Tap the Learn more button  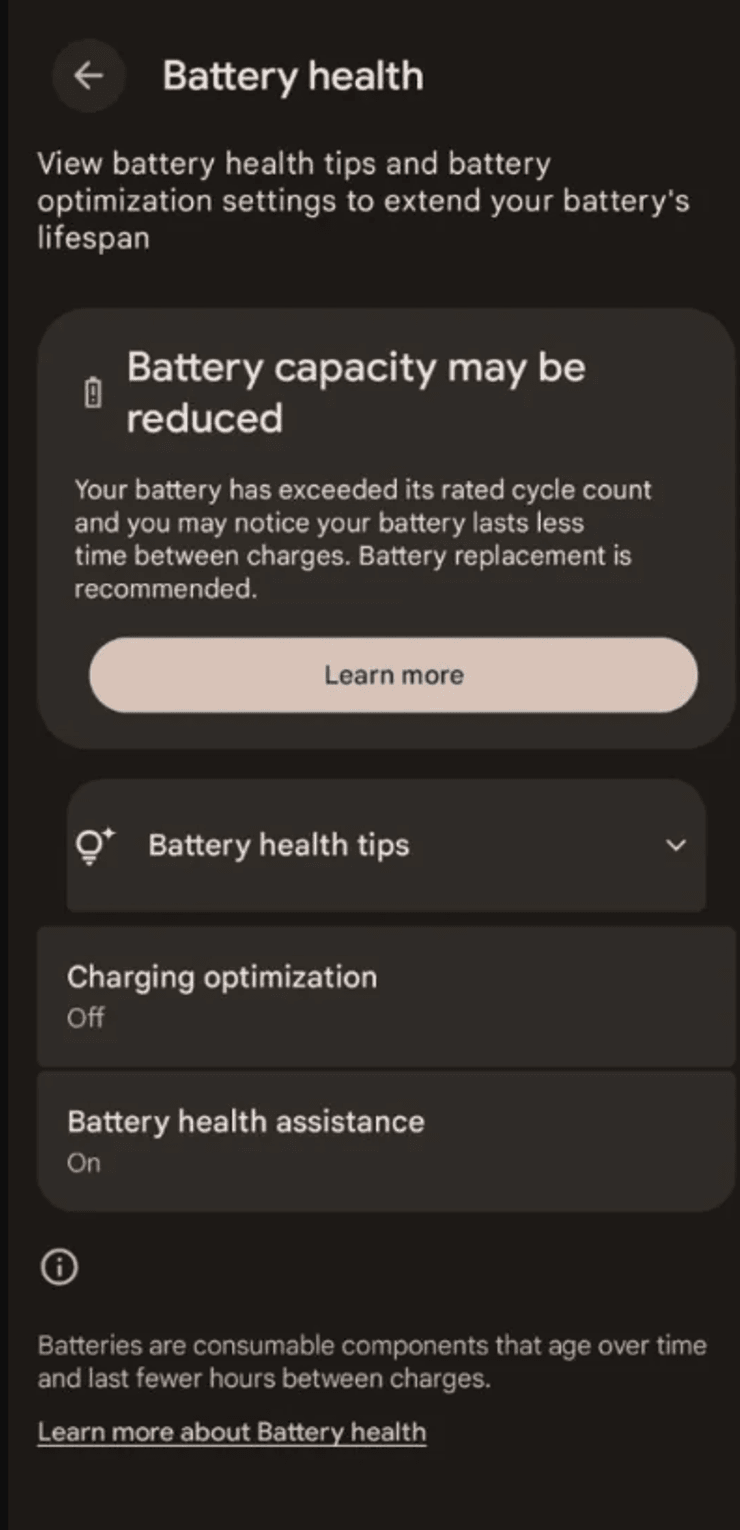click(393, 675)
